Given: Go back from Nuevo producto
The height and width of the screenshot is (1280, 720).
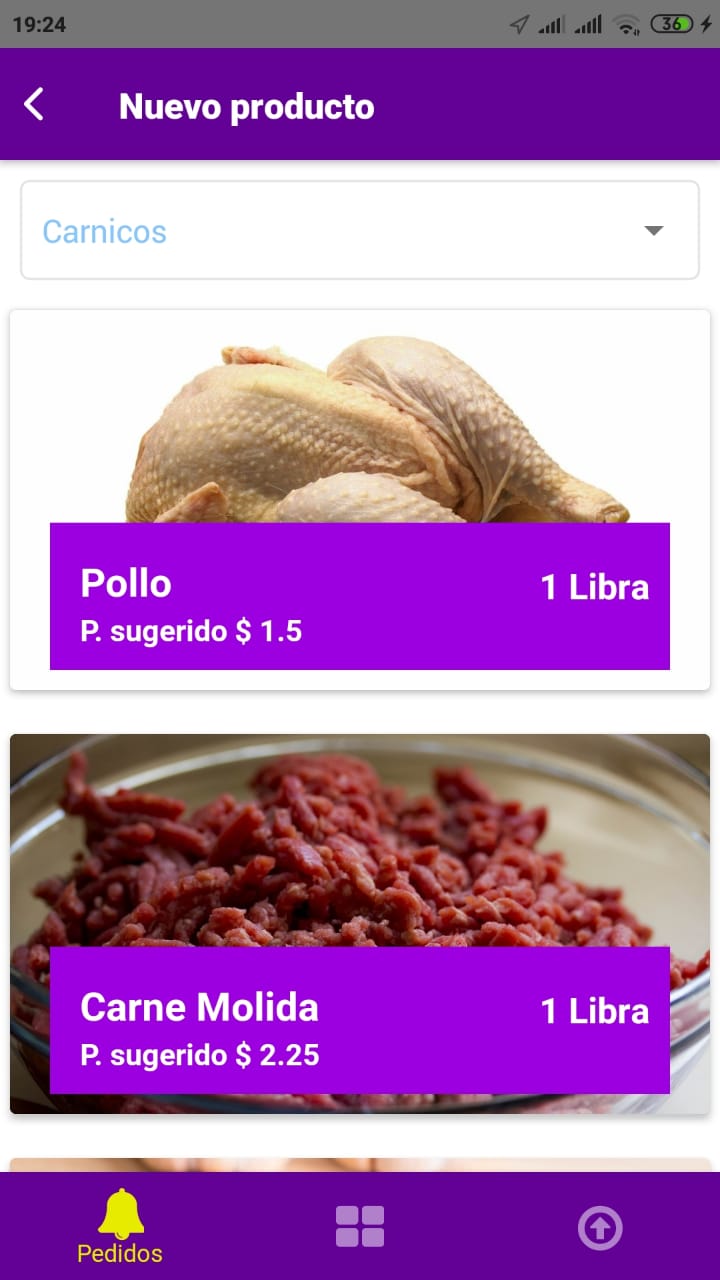Looking at the screenshot, I should tap(34, 105).
